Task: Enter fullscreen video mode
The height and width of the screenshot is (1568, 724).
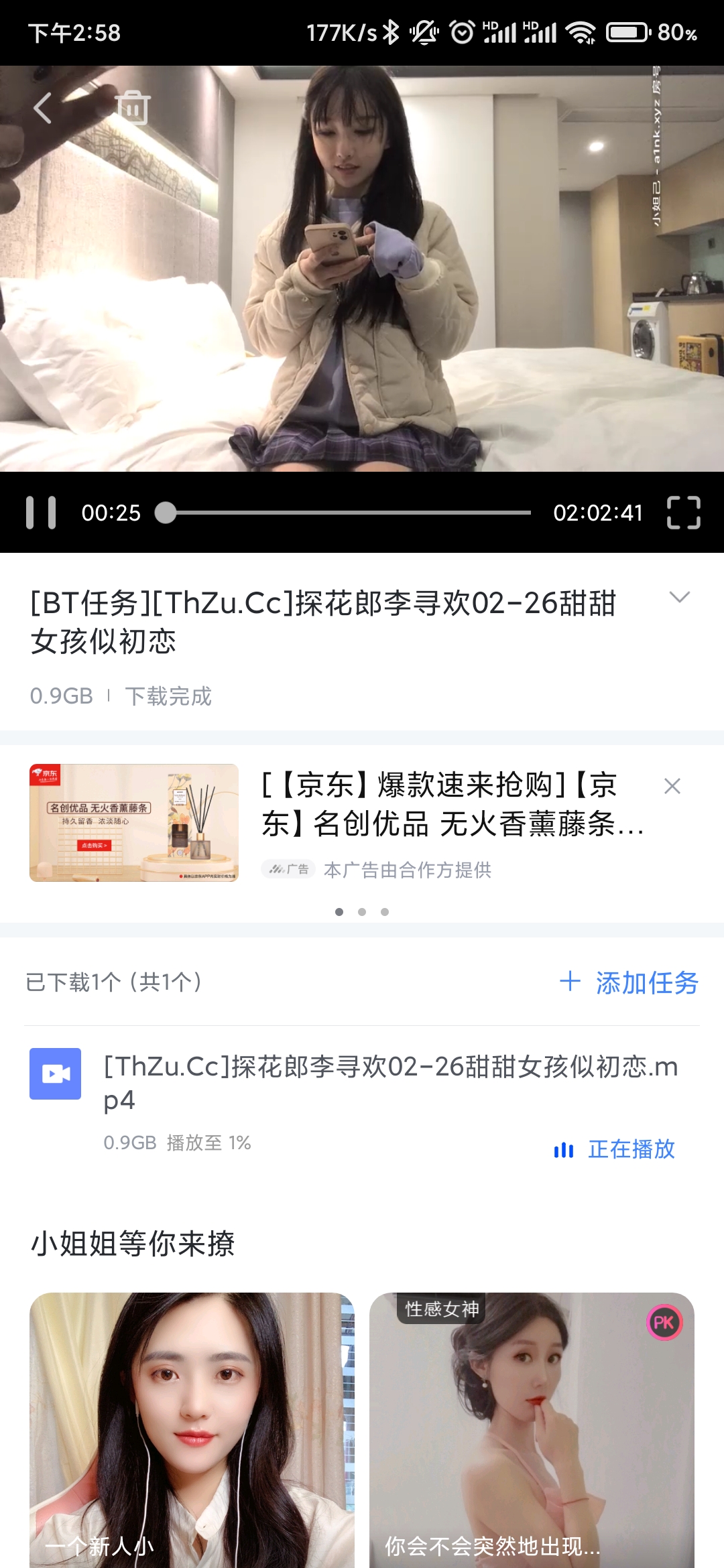Action: [x=683, y=513]
